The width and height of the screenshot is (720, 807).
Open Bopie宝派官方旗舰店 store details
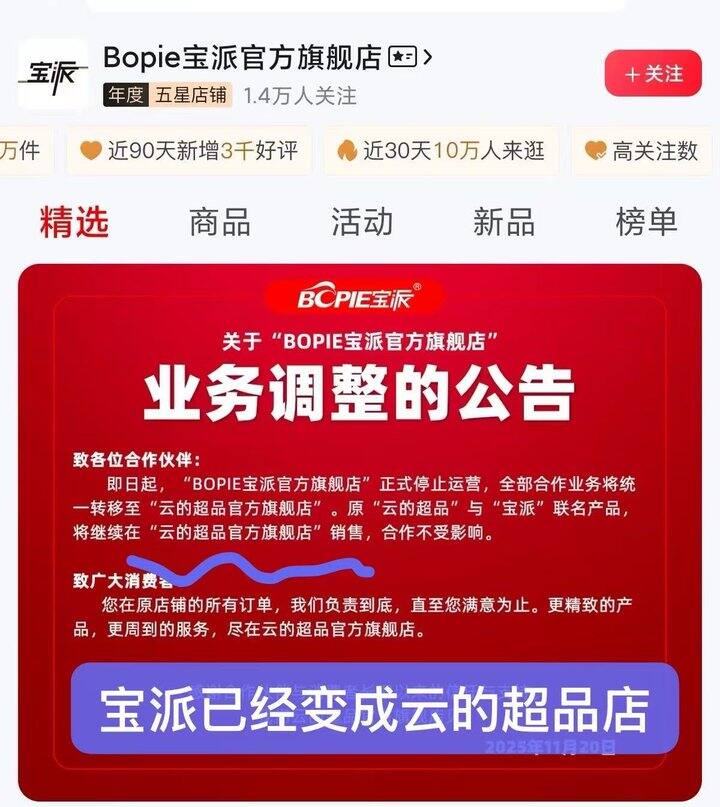tap(268, 57)
